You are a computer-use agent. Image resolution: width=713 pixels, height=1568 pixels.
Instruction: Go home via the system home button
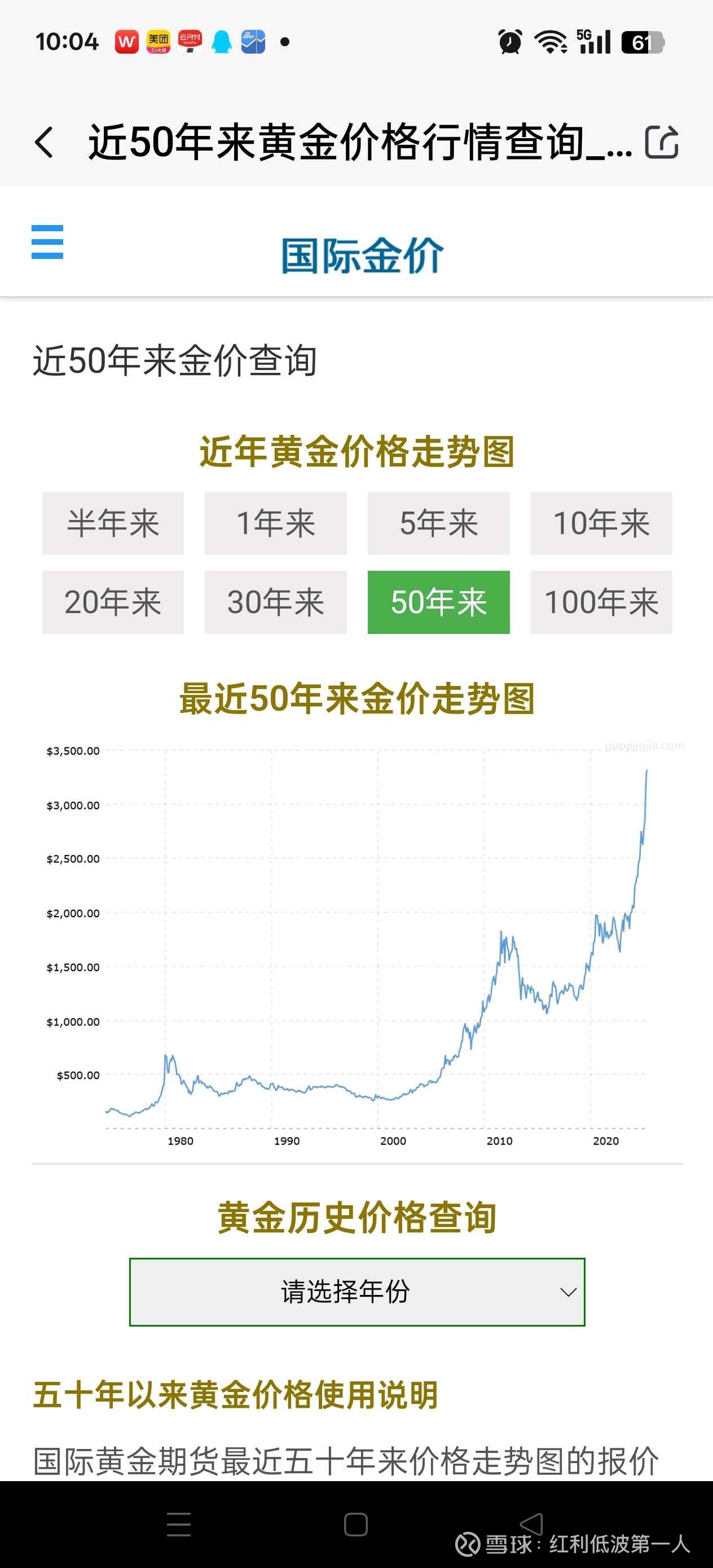coord(355,1525)
